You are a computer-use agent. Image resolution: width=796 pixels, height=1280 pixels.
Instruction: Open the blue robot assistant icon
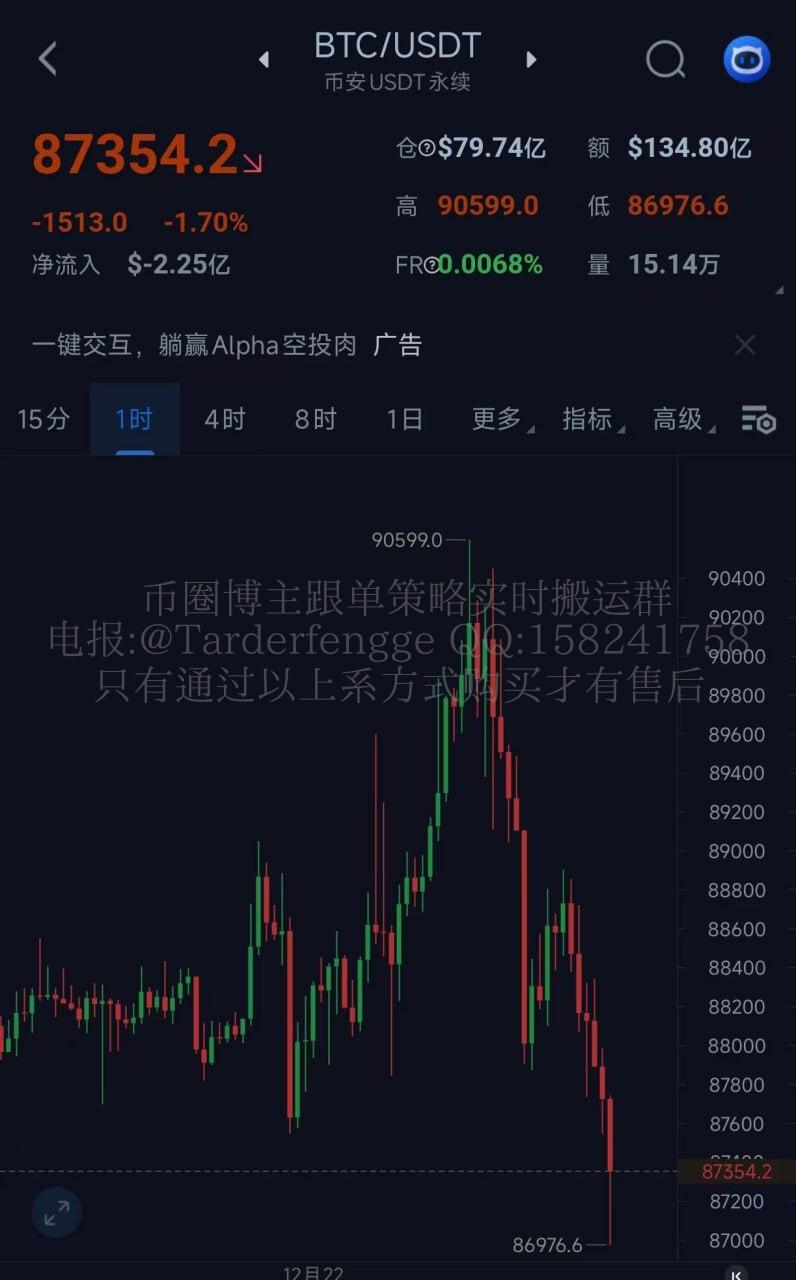coord(747,60)
